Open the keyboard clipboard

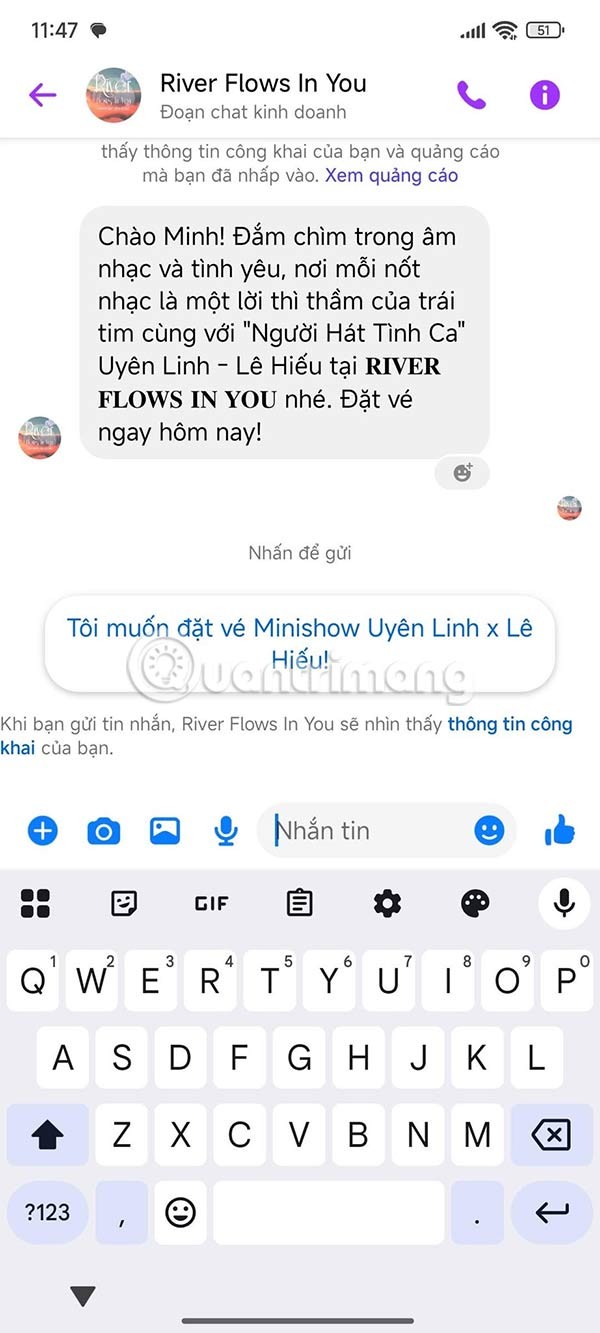tap(299, 904)
